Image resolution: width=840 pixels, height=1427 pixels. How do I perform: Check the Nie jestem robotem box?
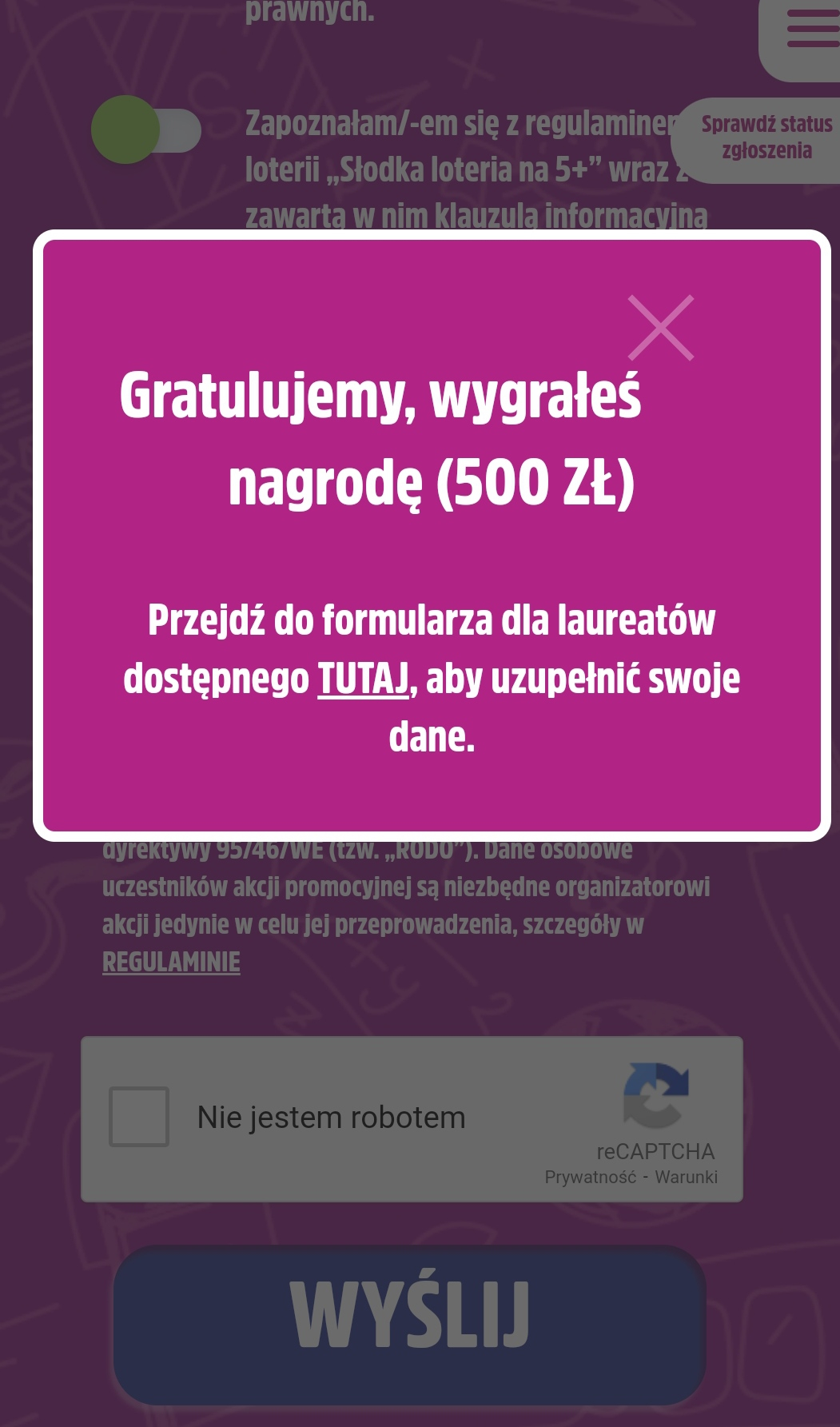139,1116
